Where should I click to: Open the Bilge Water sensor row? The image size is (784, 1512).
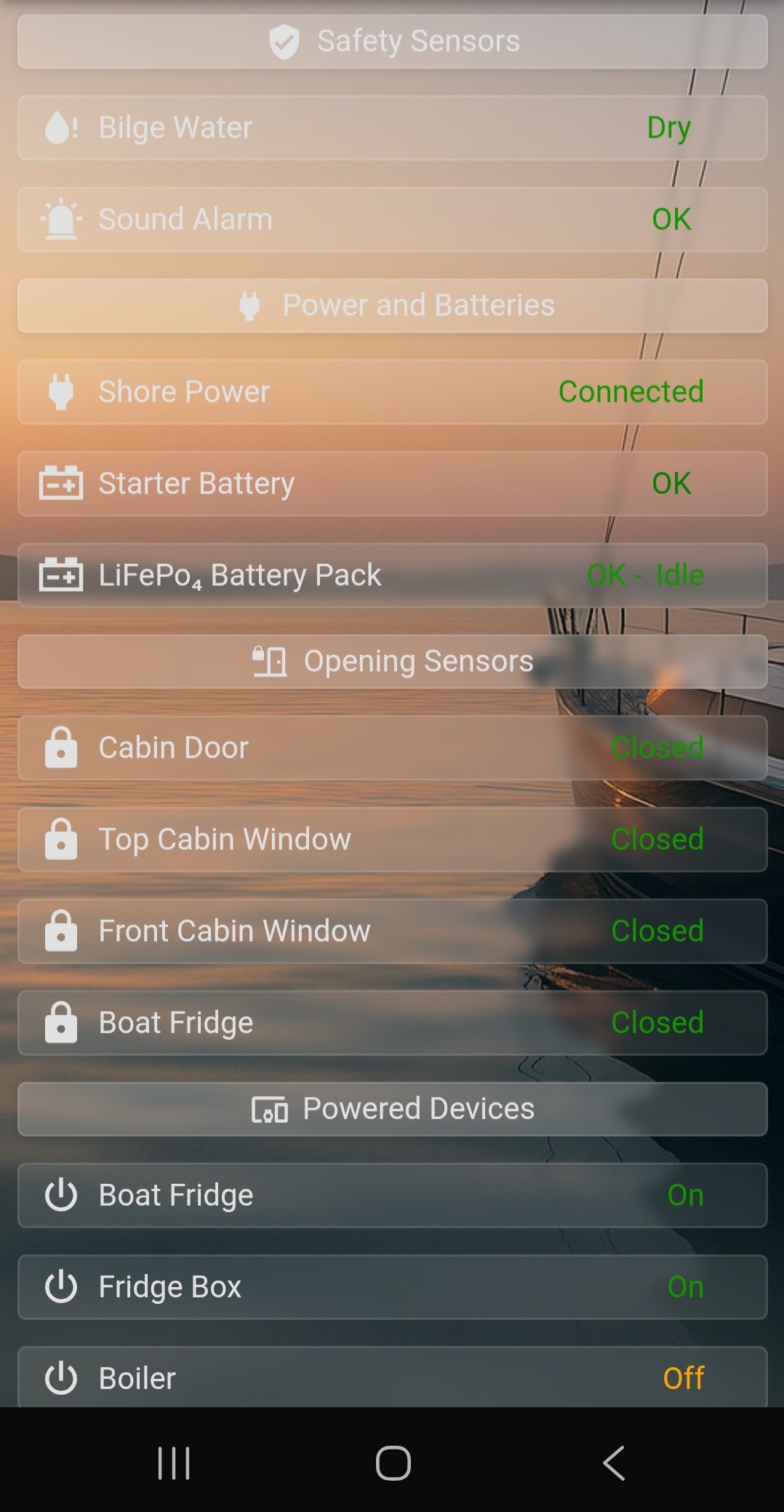(392, 127)
